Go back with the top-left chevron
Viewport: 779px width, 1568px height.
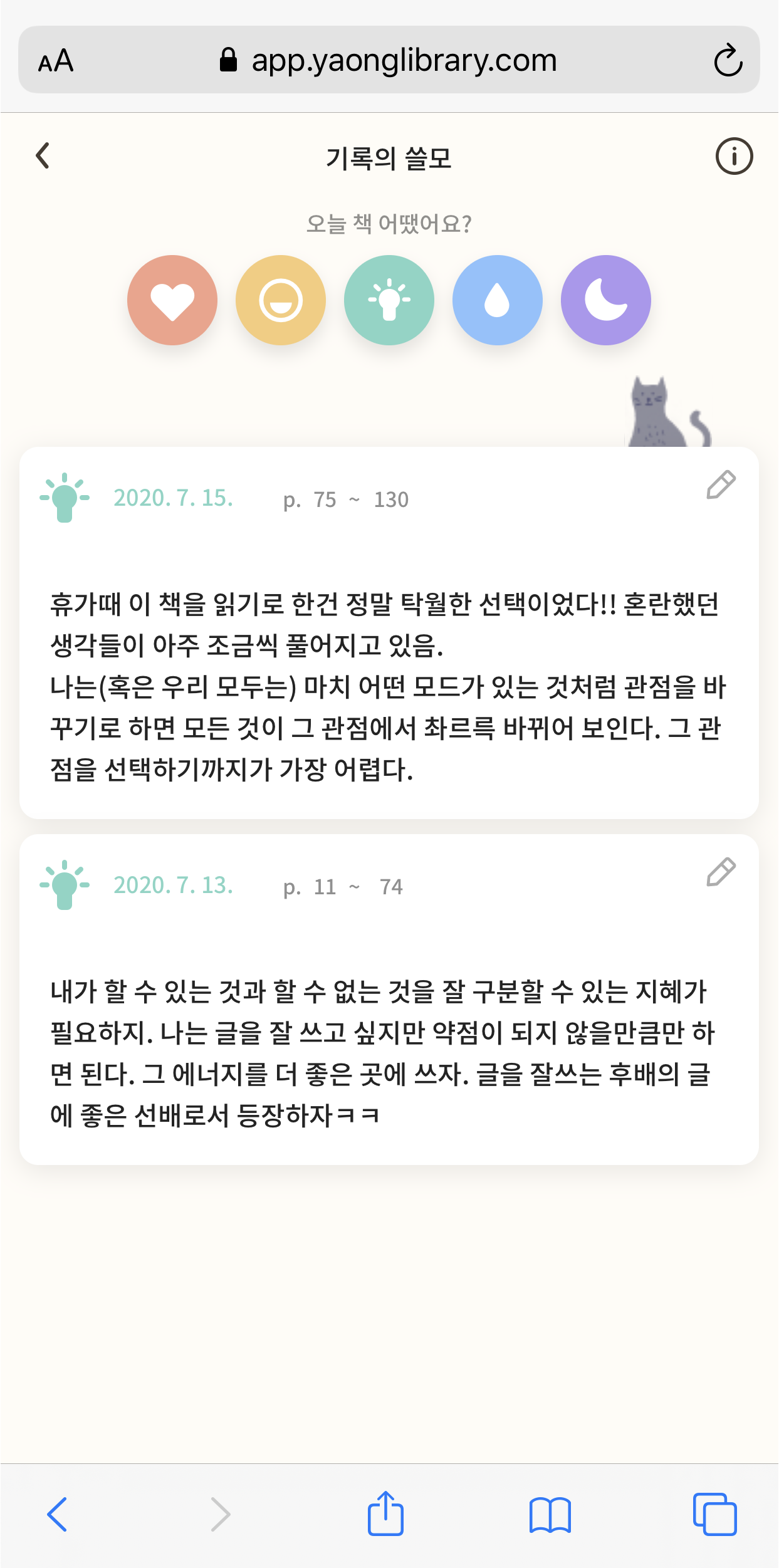tap(43, 156)
